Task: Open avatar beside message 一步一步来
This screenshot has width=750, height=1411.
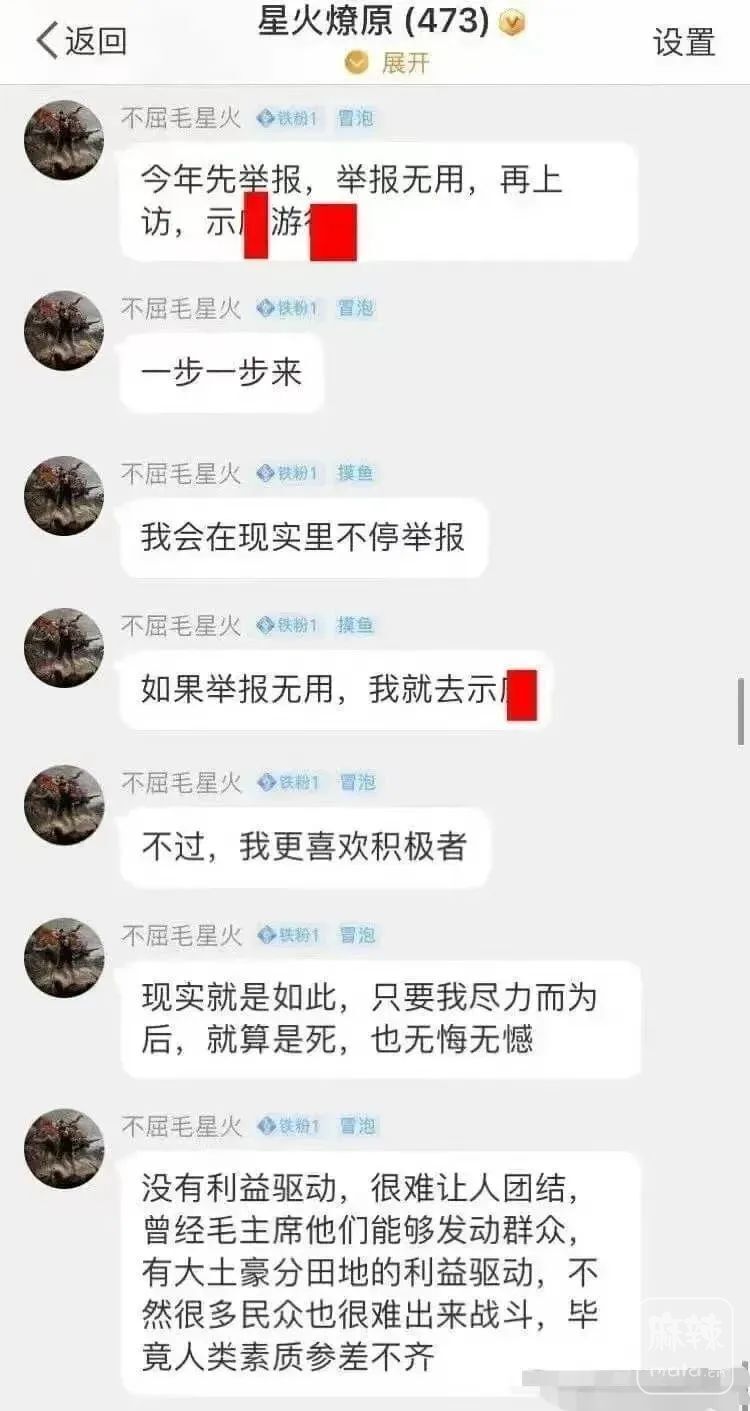Action: tap(64, 331)
